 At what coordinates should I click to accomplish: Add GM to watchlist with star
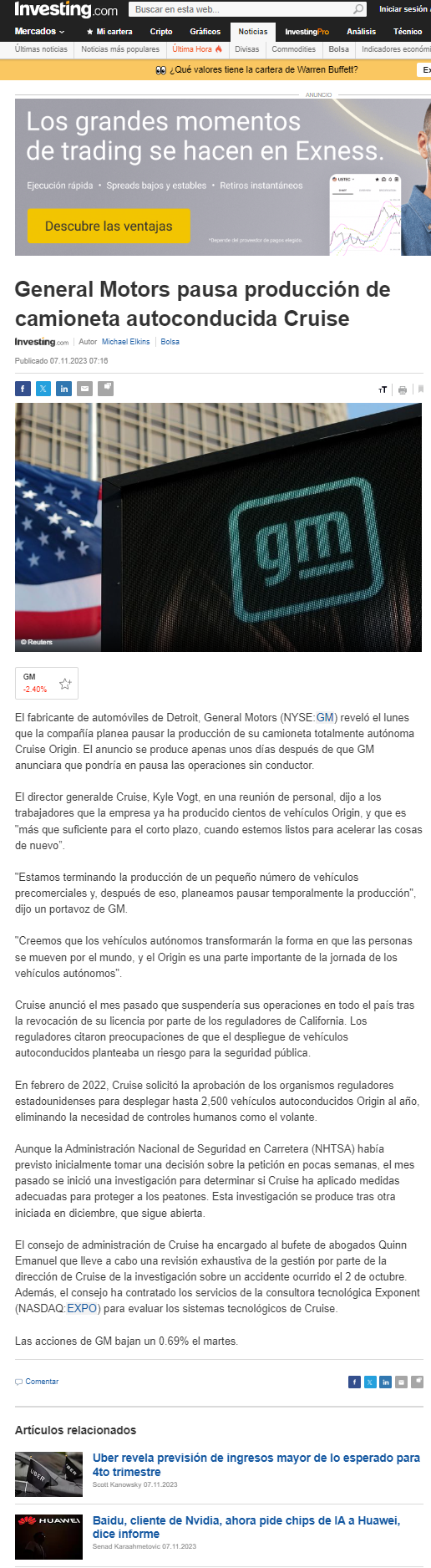tap(65, 684)
